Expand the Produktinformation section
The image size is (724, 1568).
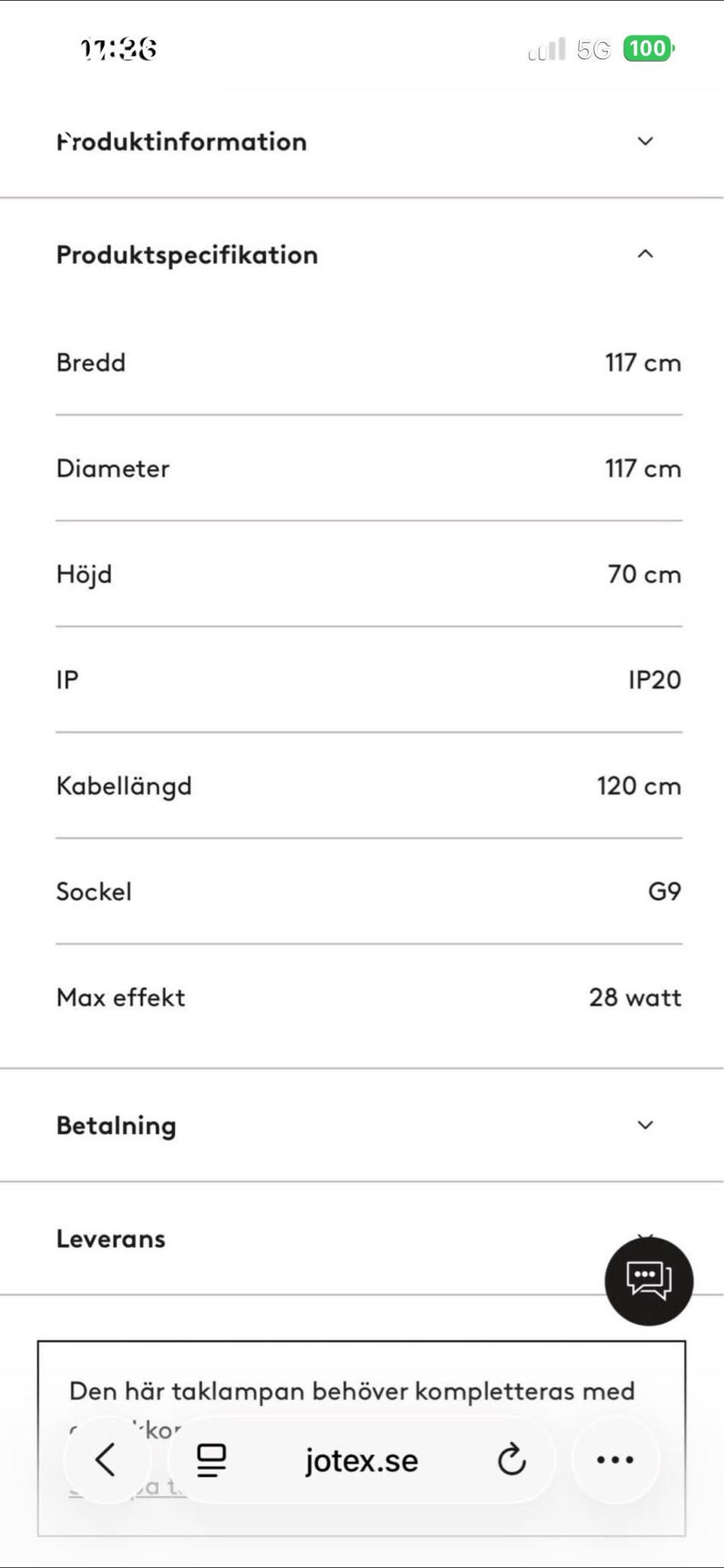pos(361,141)
